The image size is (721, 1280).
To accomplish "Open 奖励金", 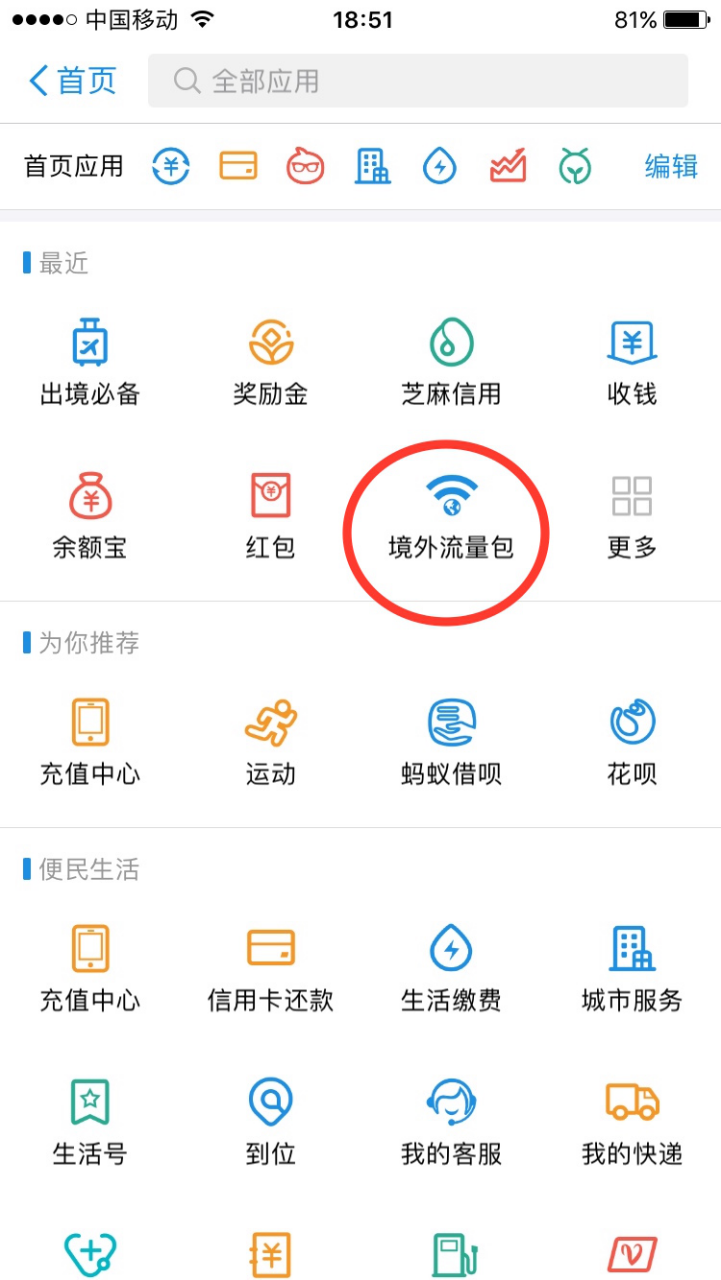I will 270,362.
